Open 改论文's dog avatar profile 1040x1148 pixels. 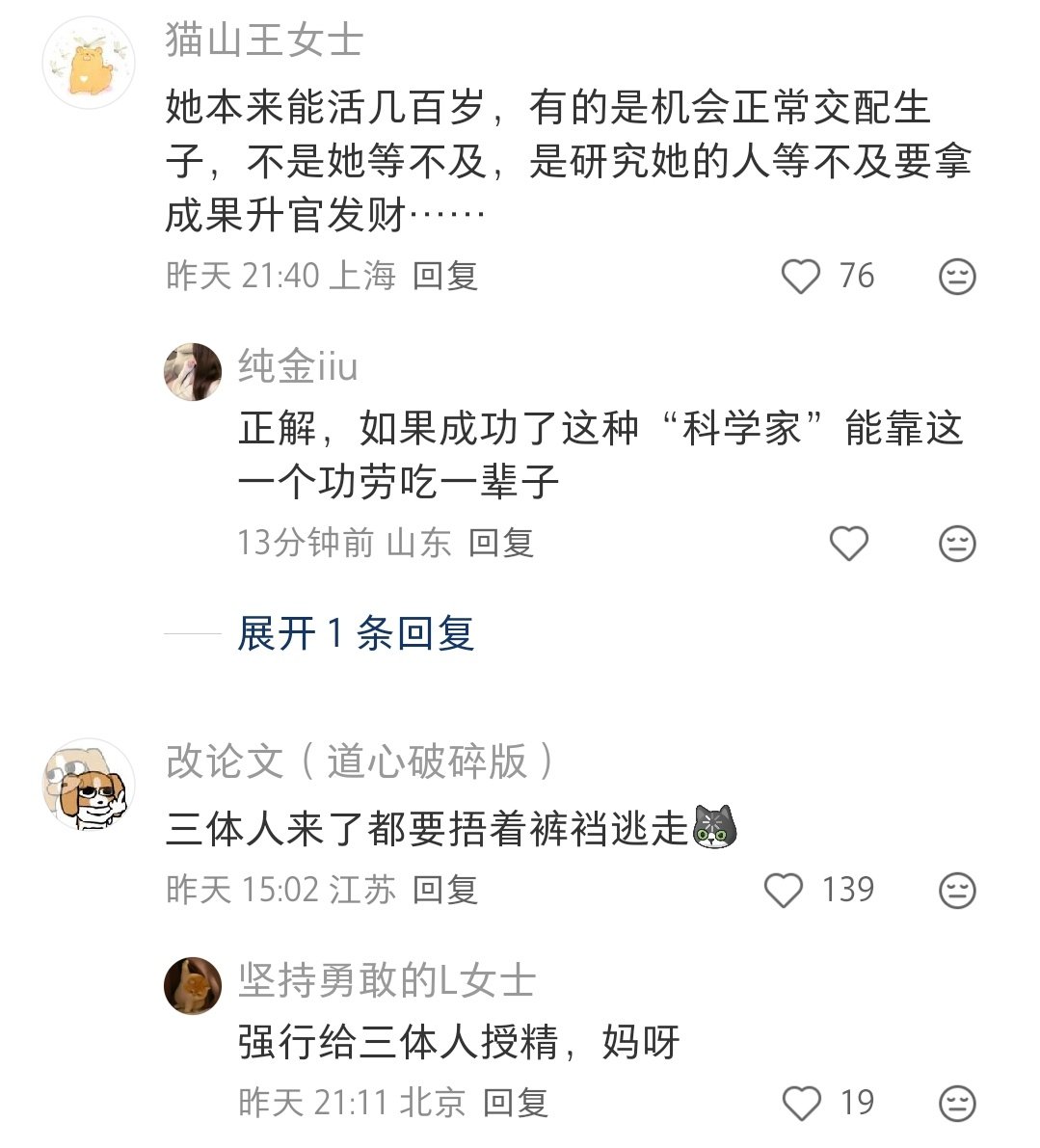coord(89,784)
